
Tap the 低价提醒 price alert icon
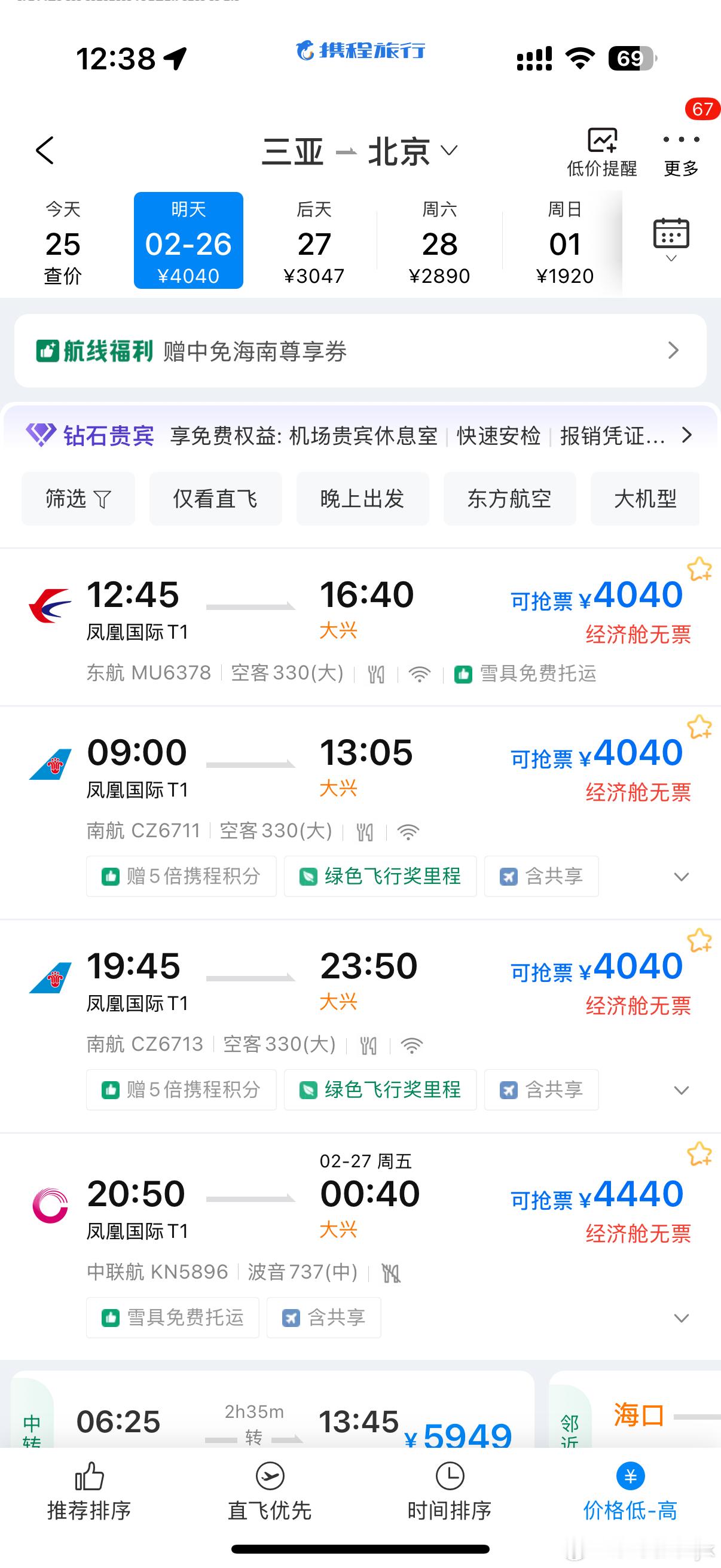coord(601,140)
